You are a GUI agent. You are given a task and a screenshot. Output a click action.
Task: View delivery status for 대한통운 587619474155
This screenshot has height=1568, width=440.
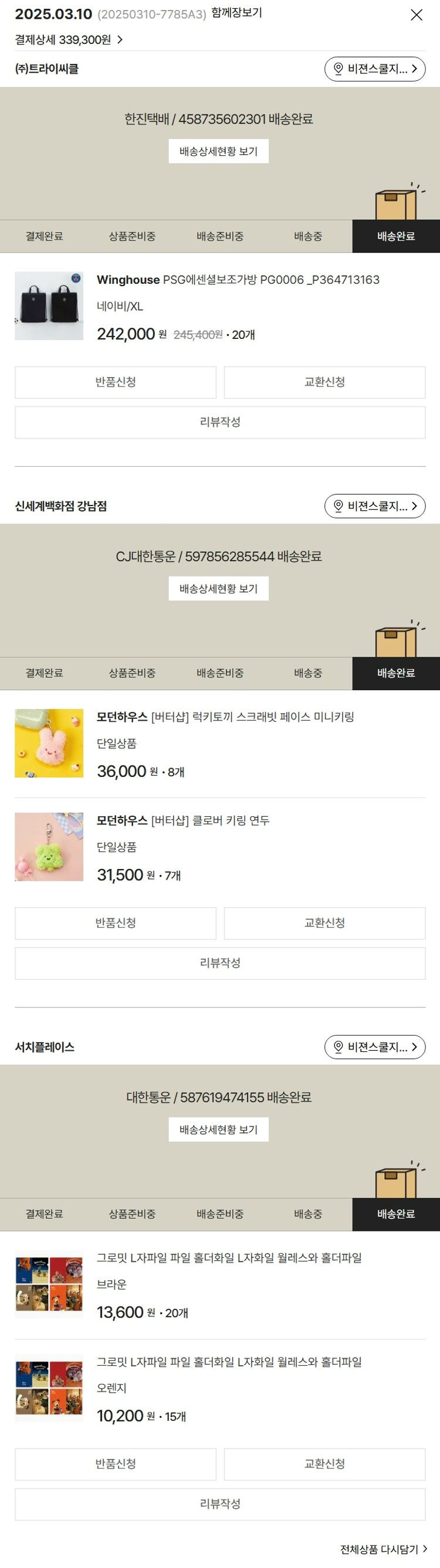click(218, 1130)
